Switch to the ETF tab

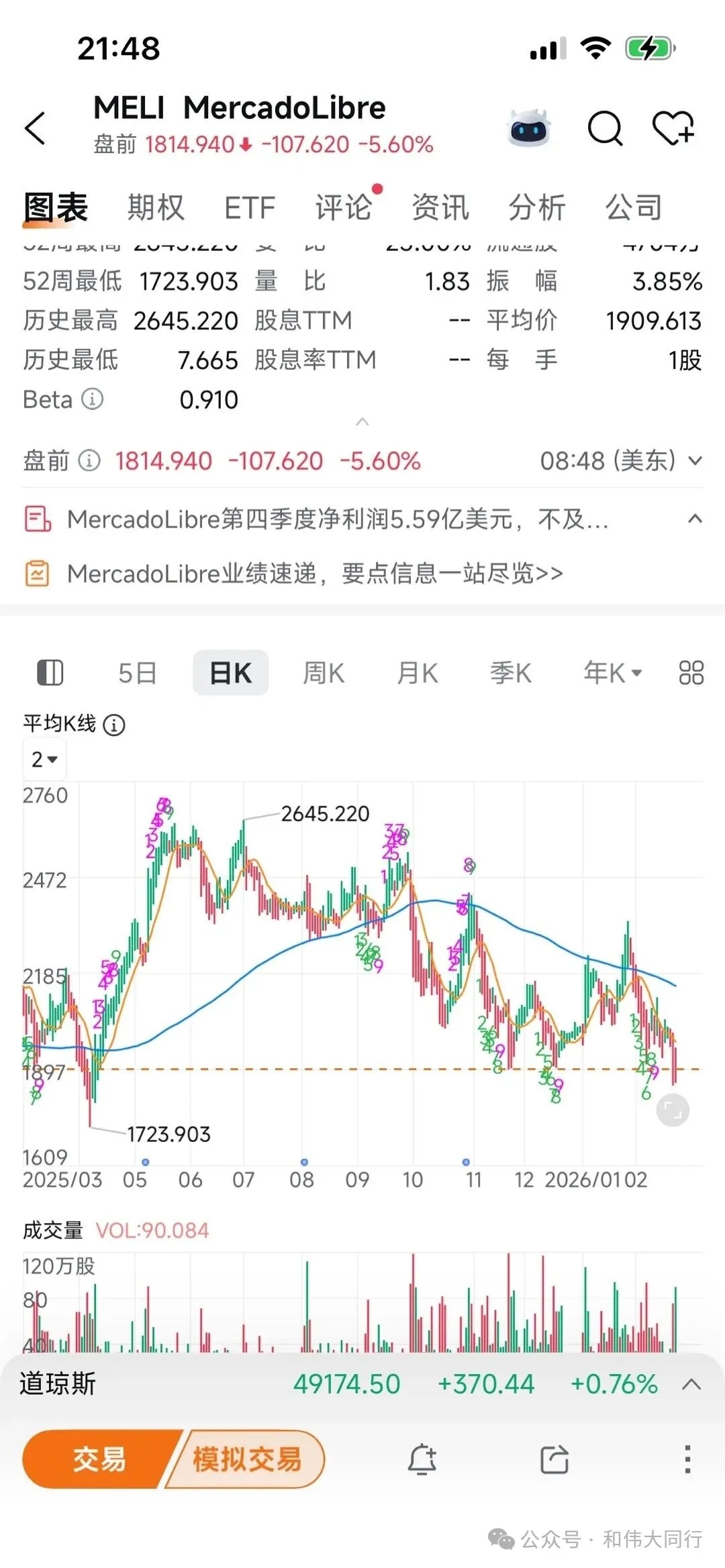[250, 208]
